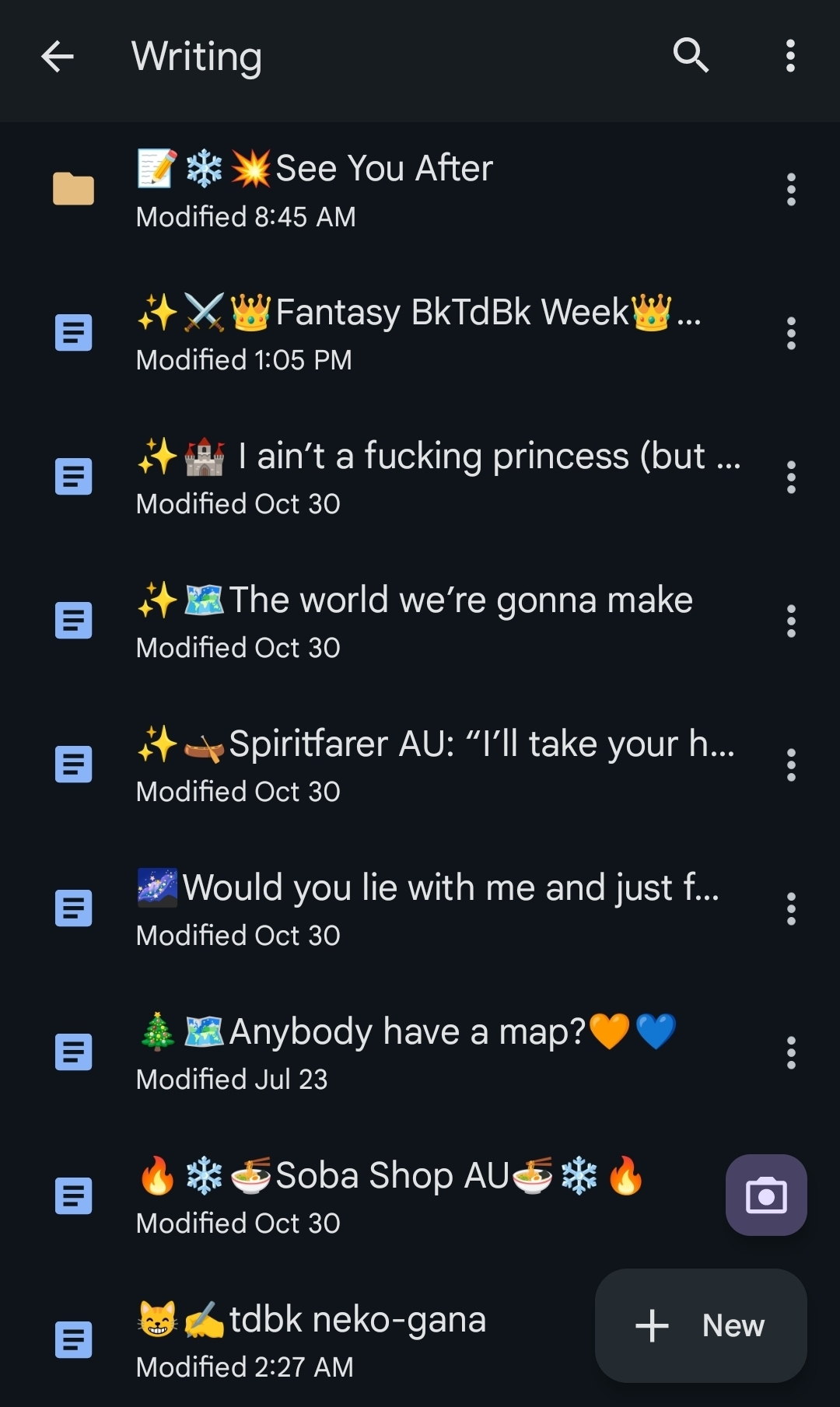This screenshot has width=840, height=1407.
Task: Search within Drive files
Action: pyautogui.click(x=691, y=56)
